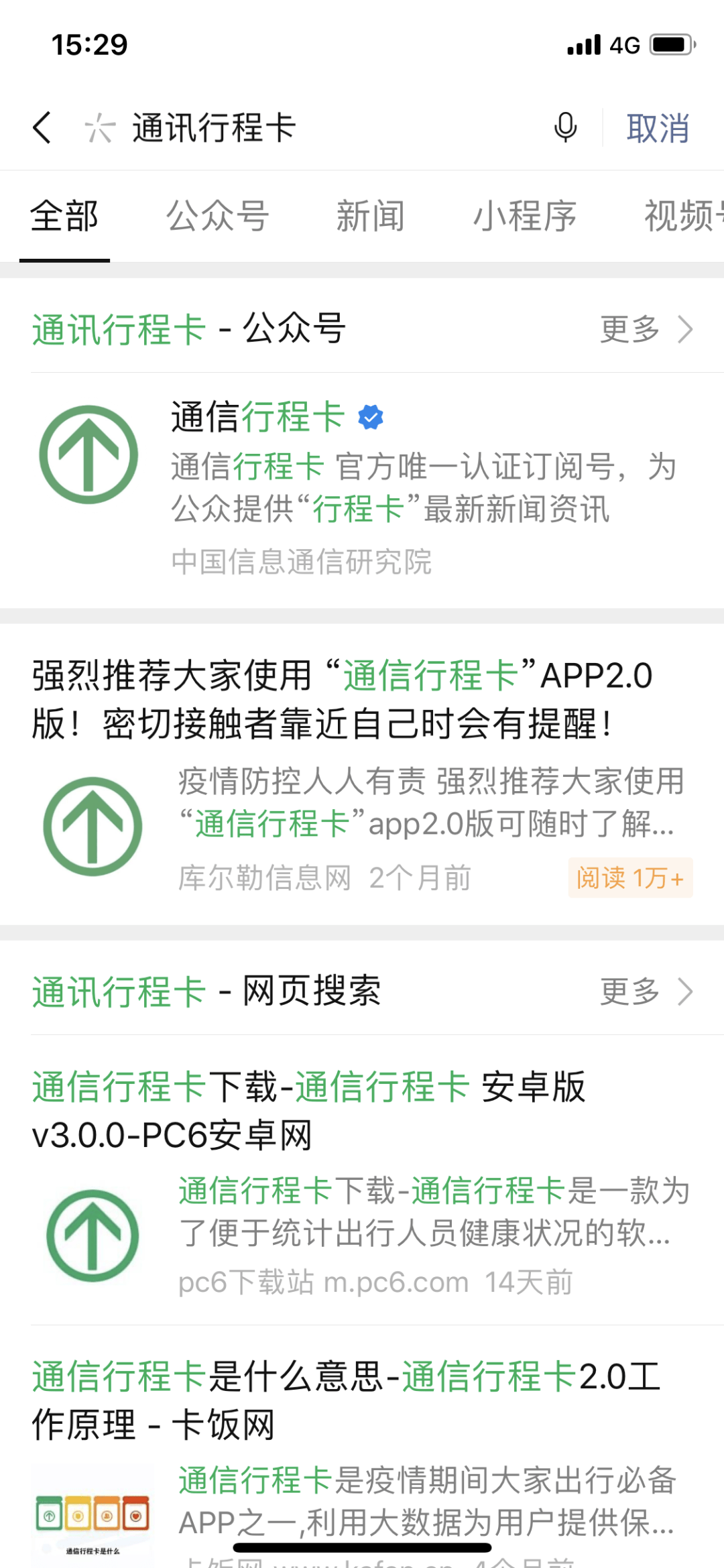Screen dimensions: 724x1568
Task: Tap the 阅读 1万+ read count label
Action: tap(631, 878)
